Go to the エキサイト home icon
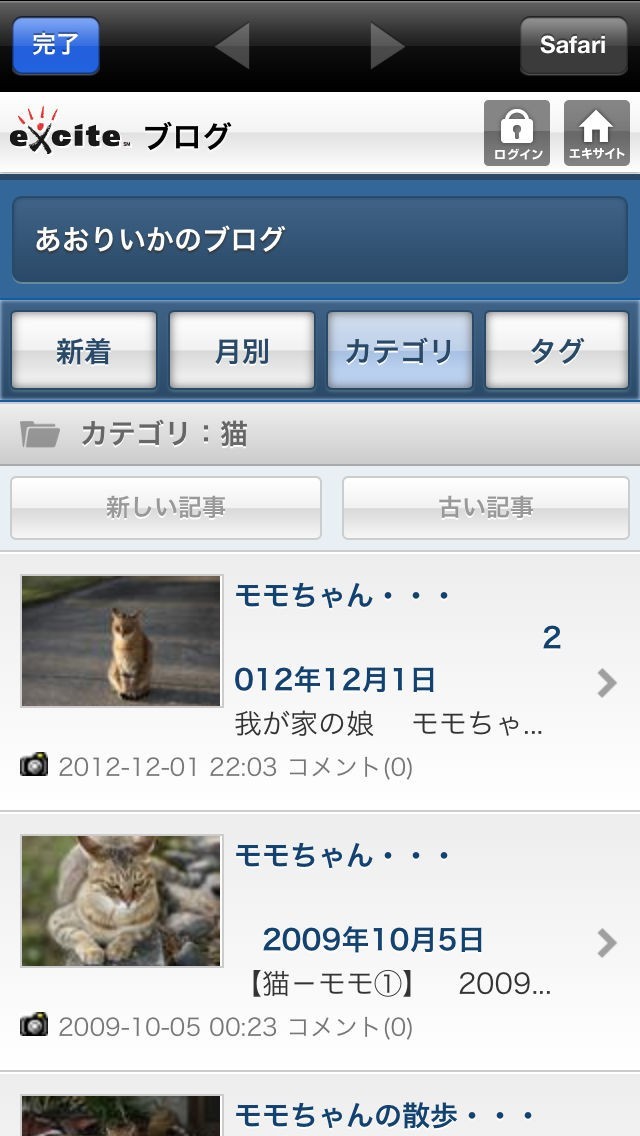 [597, 132]
